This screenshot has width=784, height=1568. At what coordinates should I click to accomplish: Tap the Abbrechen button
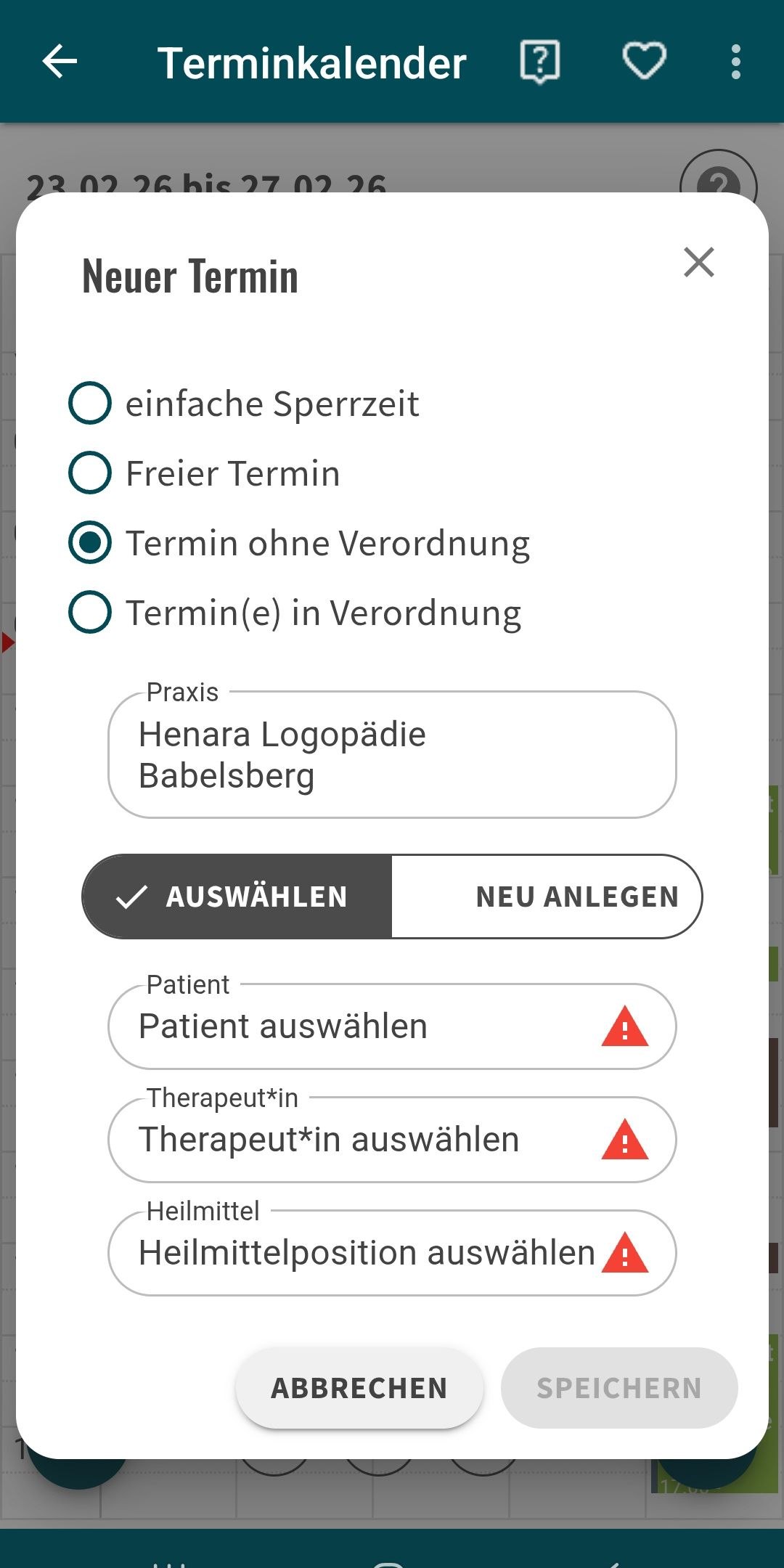(359, 1388)
